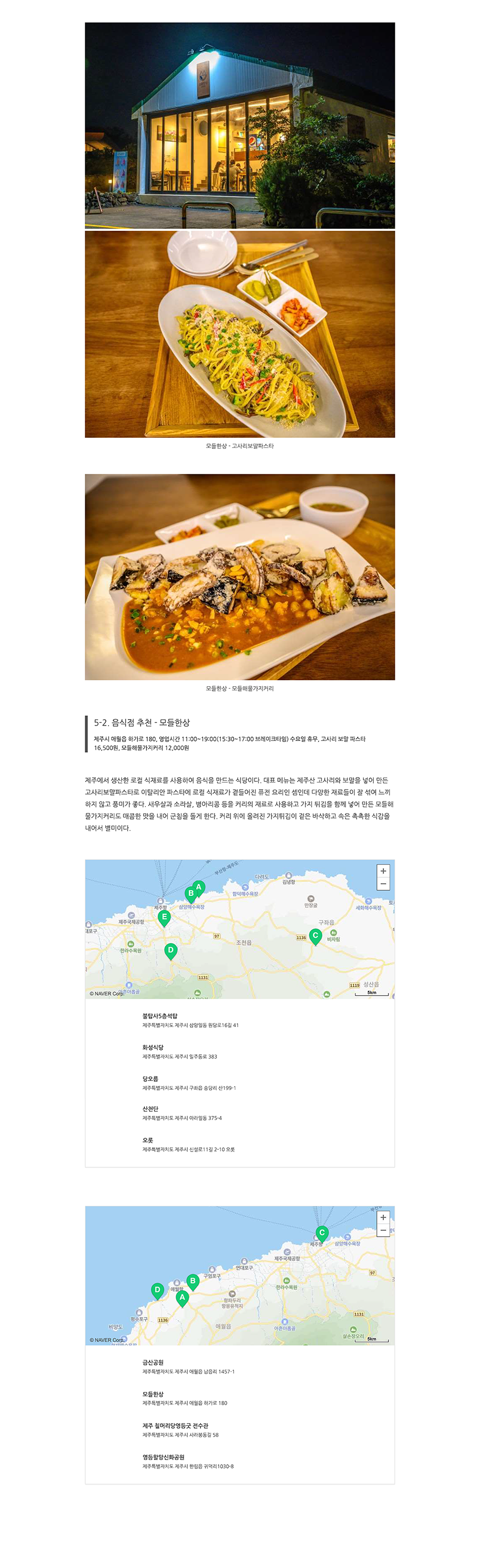This screenshot has width=479, height=1568.
Task: Open the 영등할망신화공원 location row
Action: (x=188, y=1462)
